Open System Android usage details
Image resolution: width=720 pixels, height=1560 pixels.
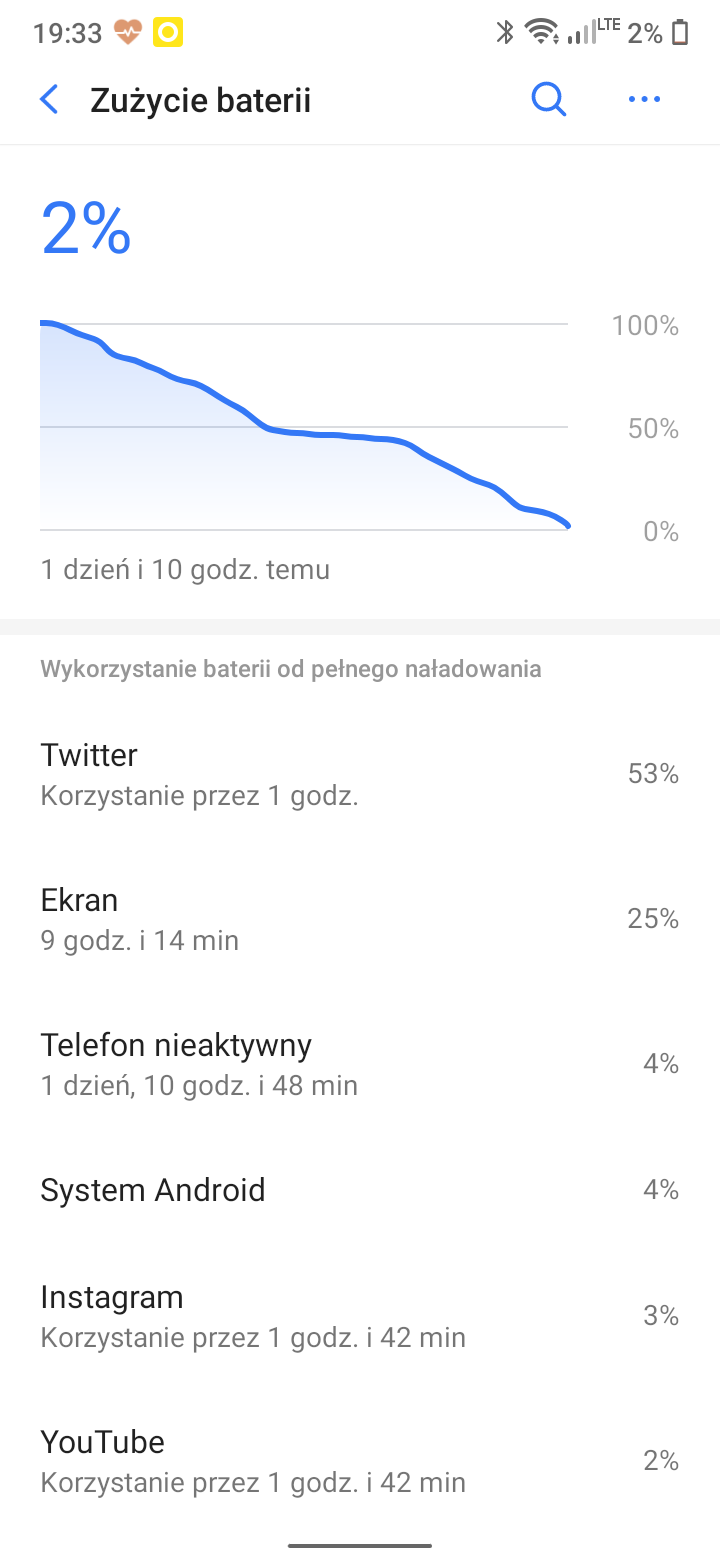click(359, 1190)
